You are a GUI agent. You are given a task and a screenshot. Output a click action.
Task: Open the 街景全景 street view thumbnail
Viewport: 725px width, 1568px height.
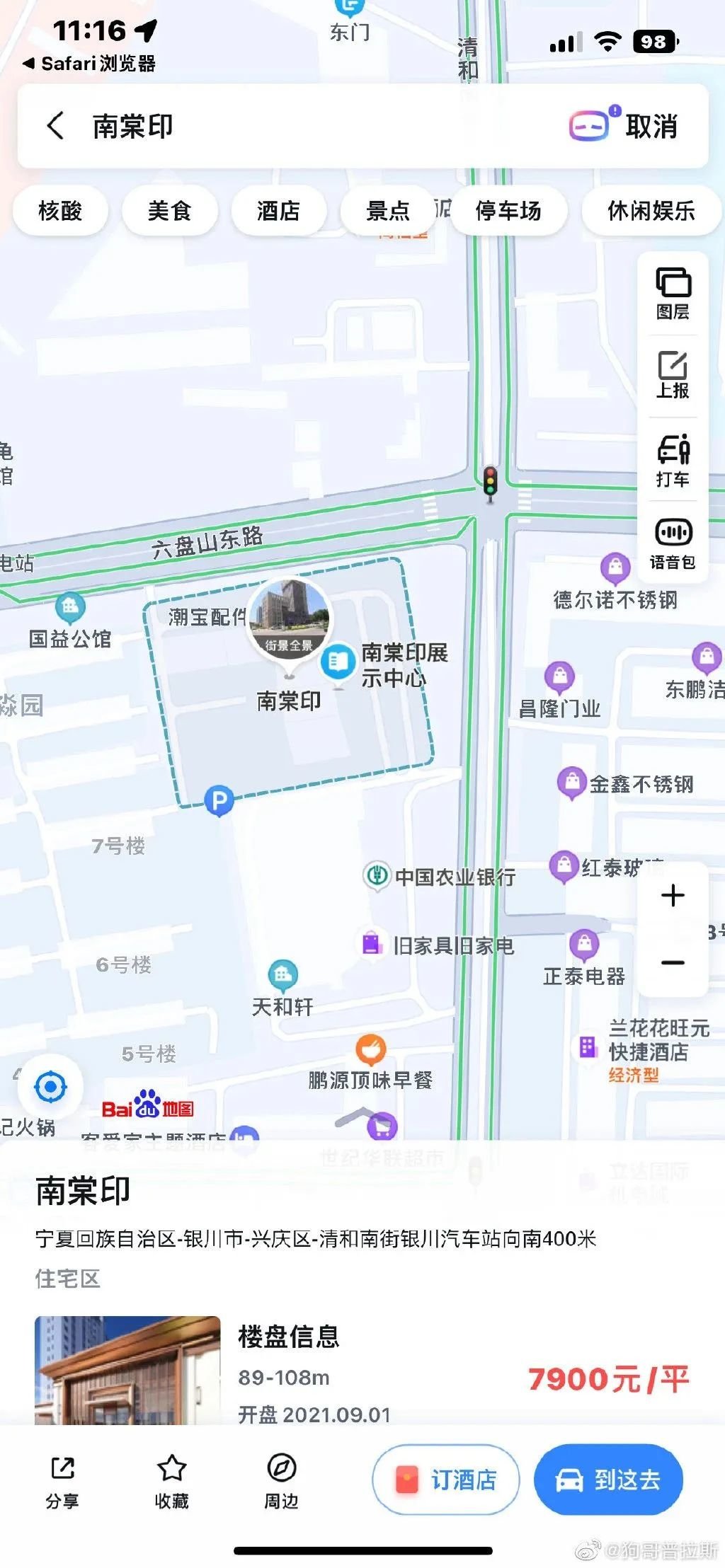click(289, 618)
